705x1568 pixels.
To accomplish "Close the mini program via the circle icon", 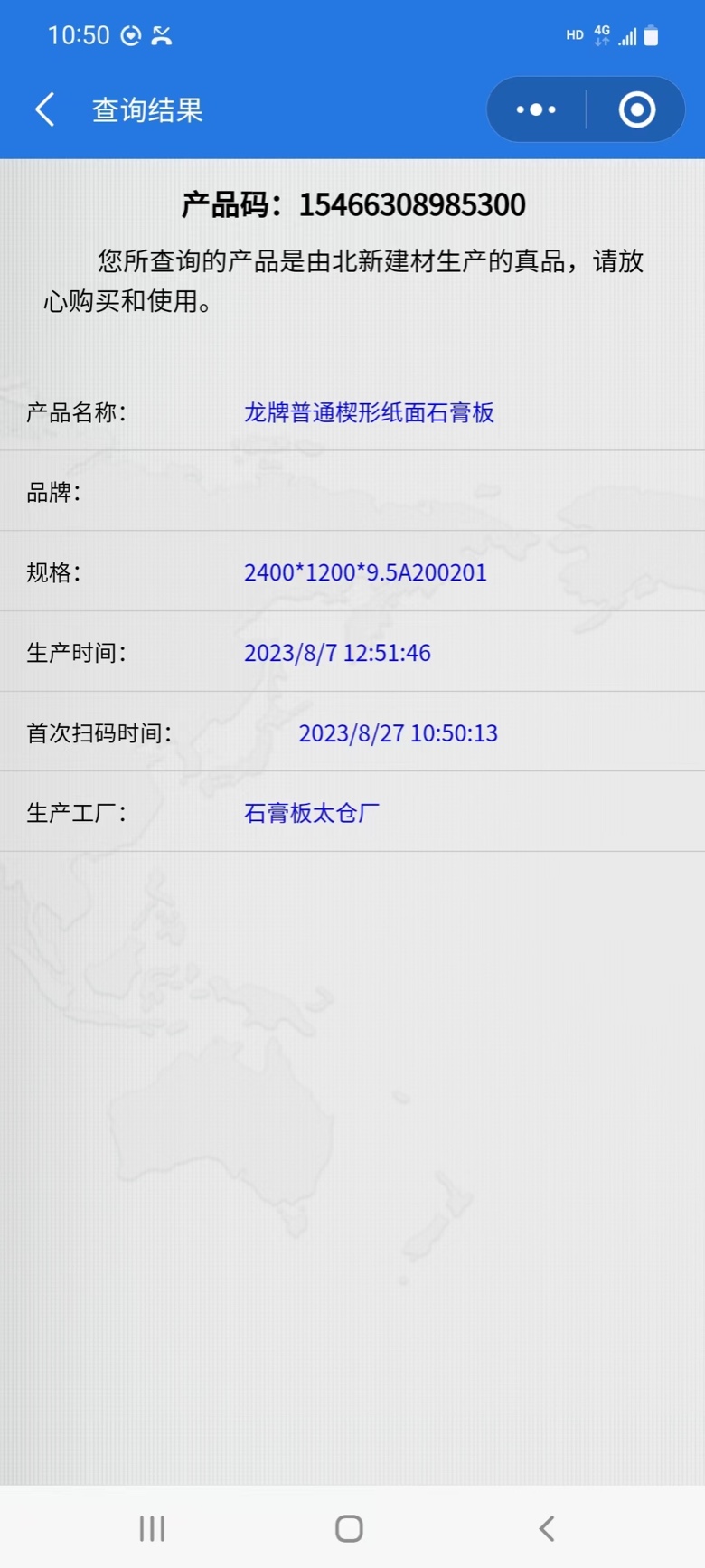I will [x=637, y=109].
